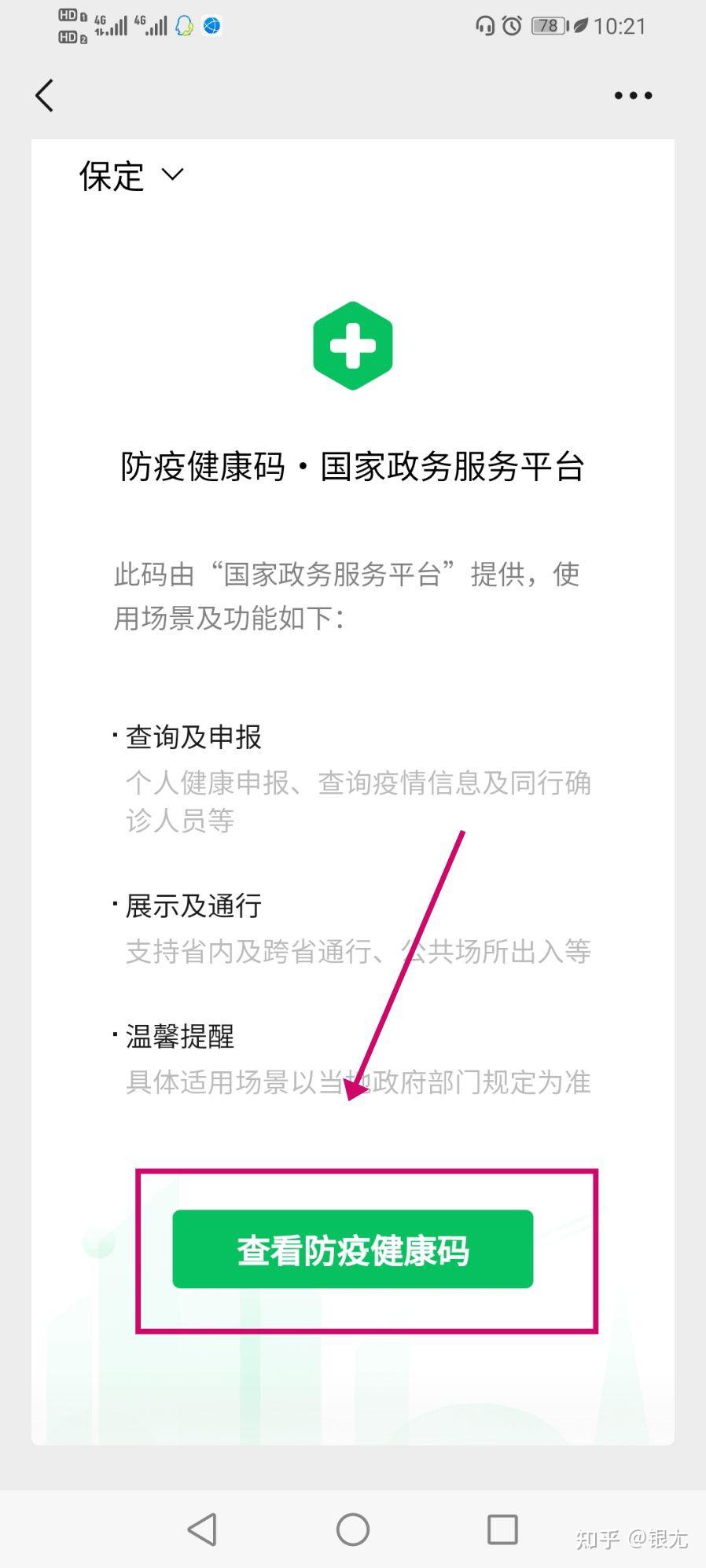Viewport: 706px width, 1568px height.
Task: Open recent apps with square button
Action: pos(502,1529)
